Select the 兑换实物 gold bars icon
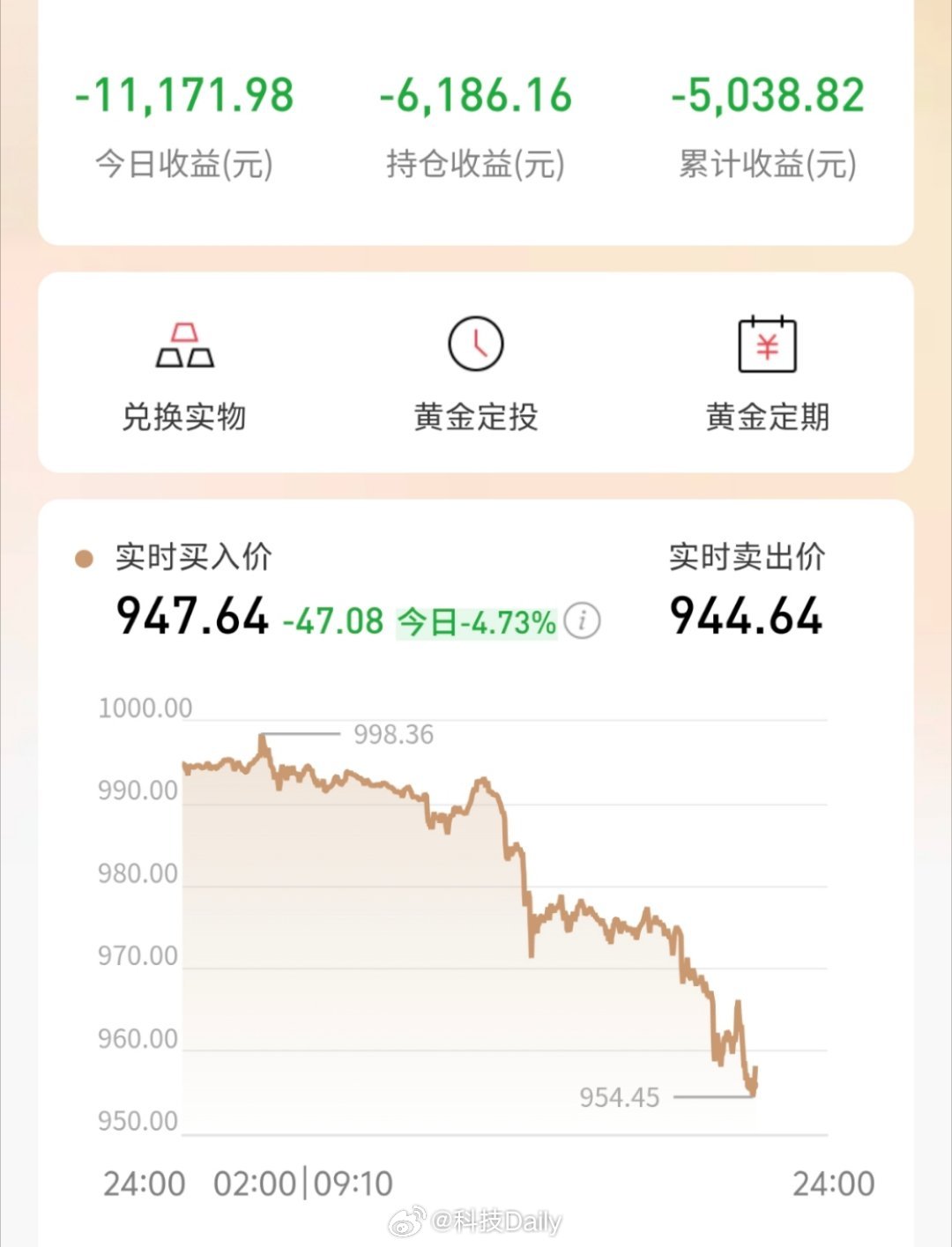 (x=186, y=344)
